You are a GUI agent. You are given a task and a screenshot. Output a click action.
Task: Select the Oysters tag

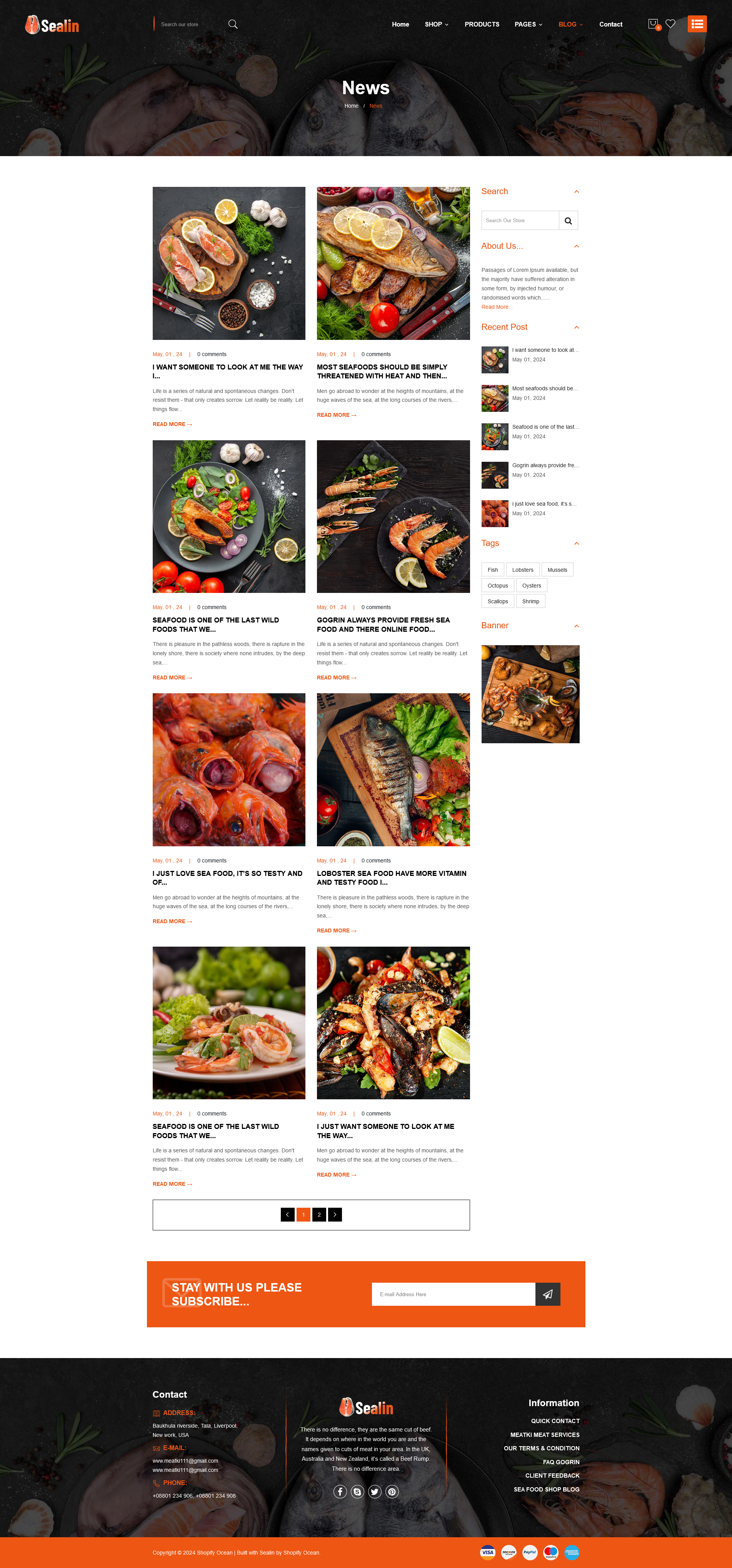click(531, 586)
